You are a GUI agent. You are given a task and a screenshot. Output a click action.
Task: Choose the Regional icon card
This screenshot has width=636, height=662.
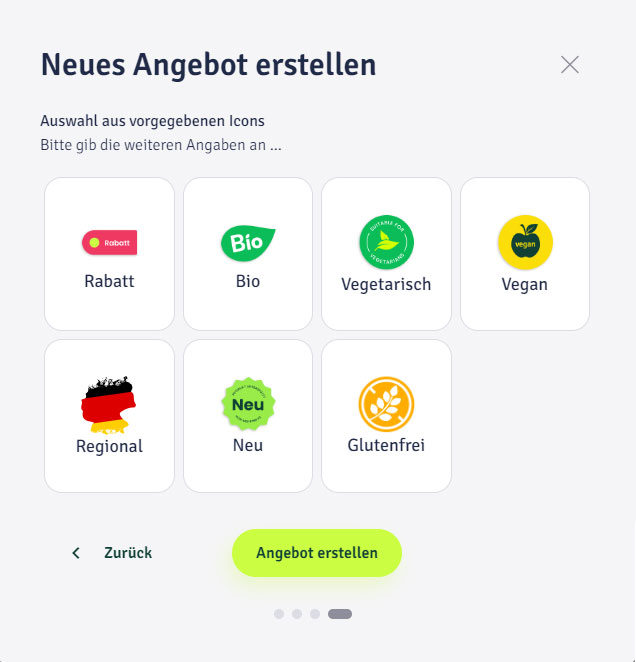click(x=110, y=416)
